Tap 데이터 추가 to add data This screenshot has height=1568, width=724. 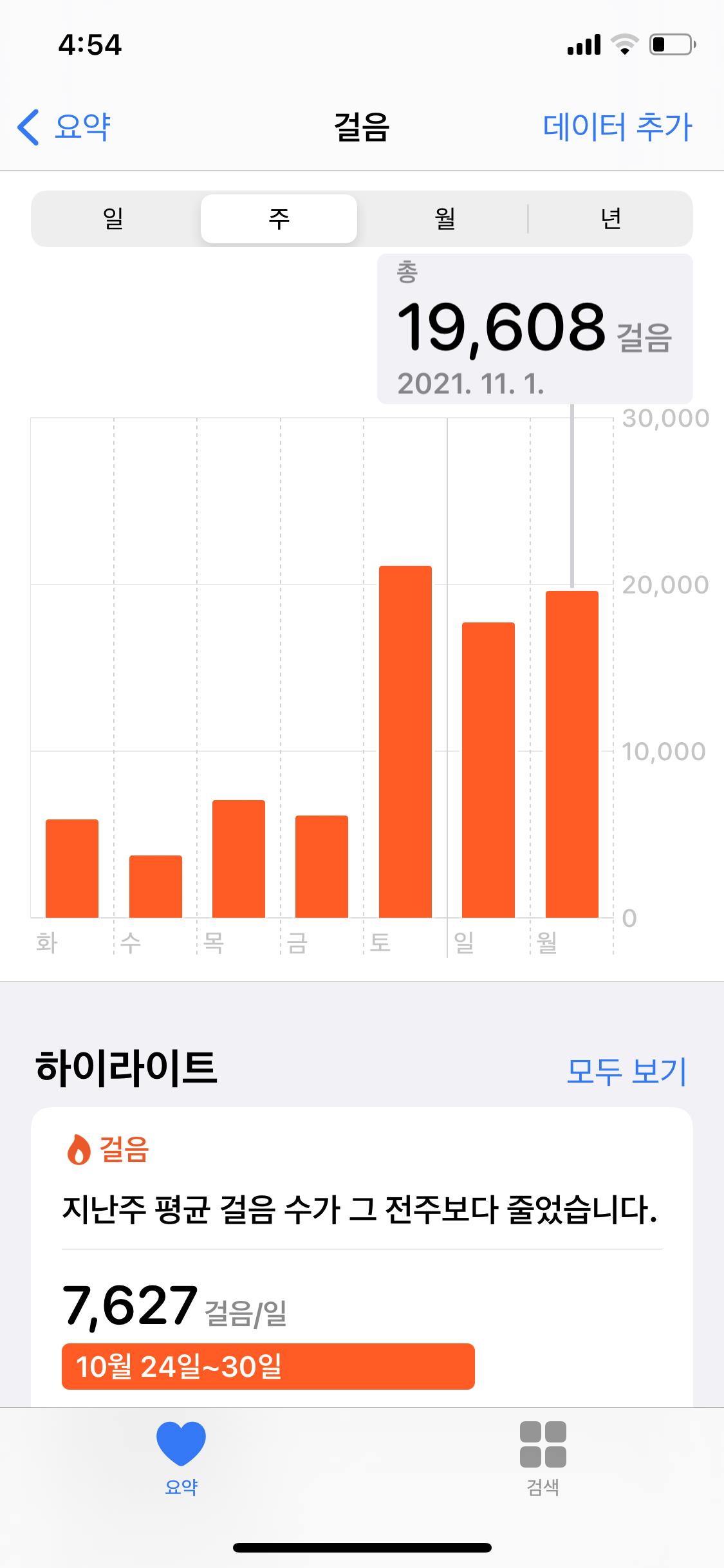(617, 126)
